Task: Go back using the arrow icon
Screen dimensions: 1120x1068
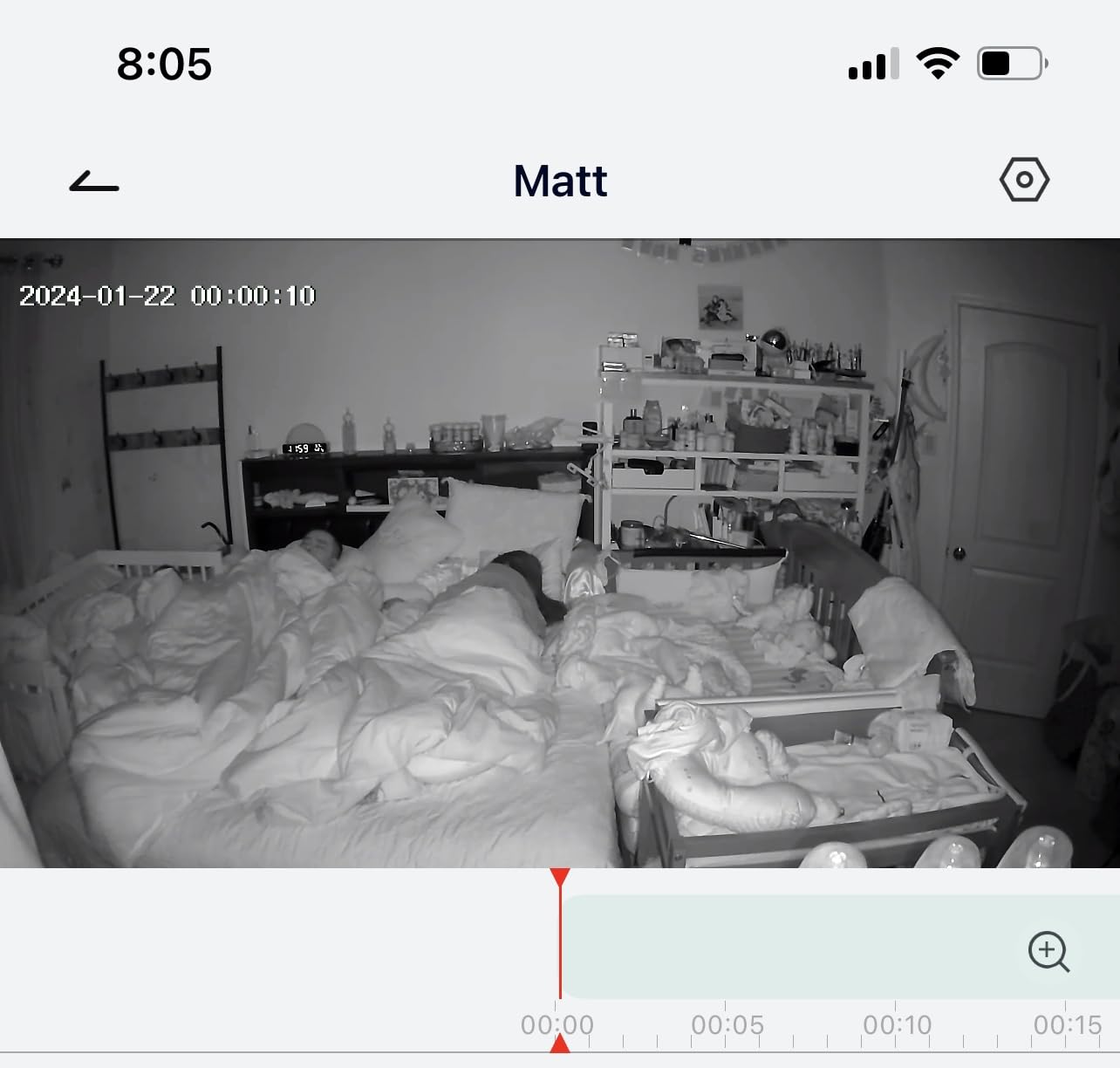Action: [x=94, y=181]
